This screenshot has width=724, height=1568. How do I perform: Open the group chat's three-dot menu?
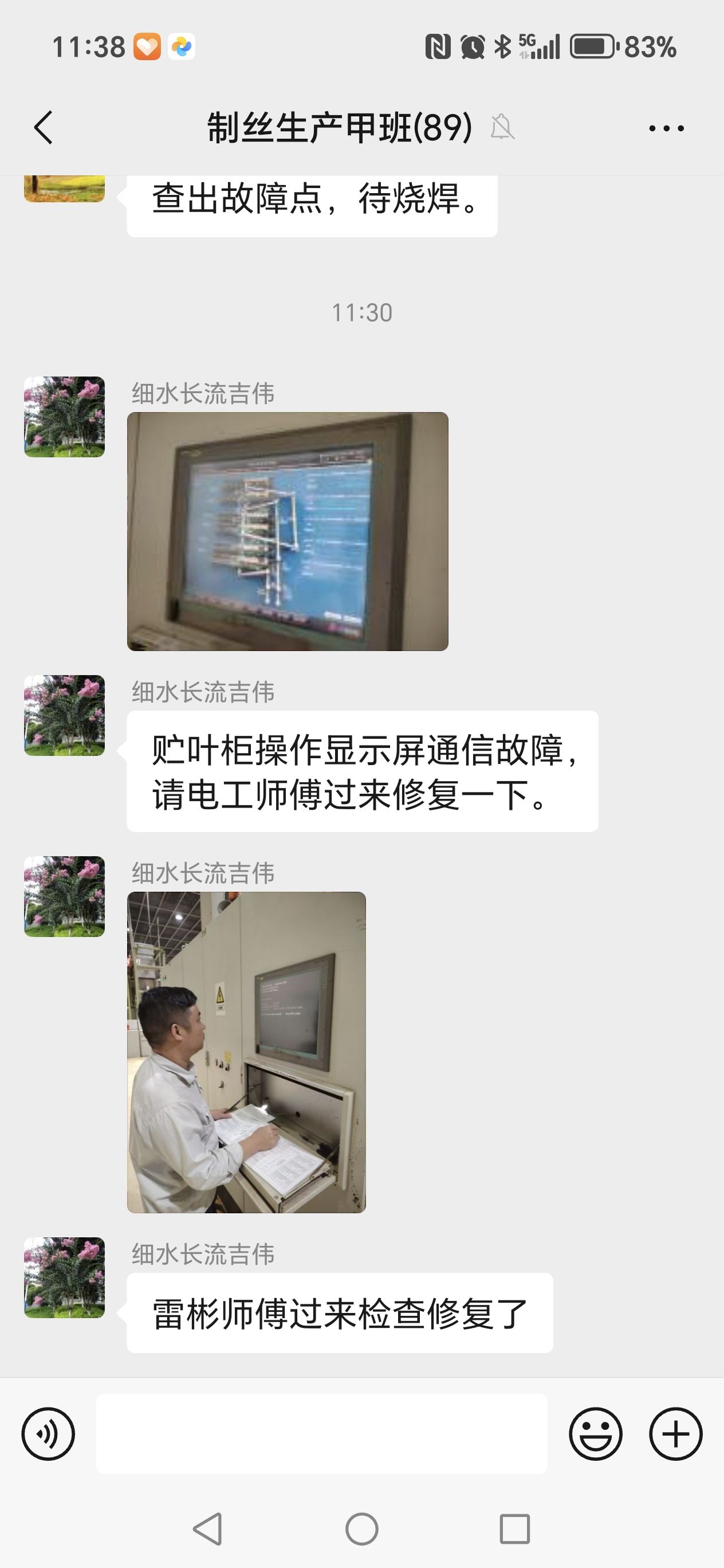(666, 128)
